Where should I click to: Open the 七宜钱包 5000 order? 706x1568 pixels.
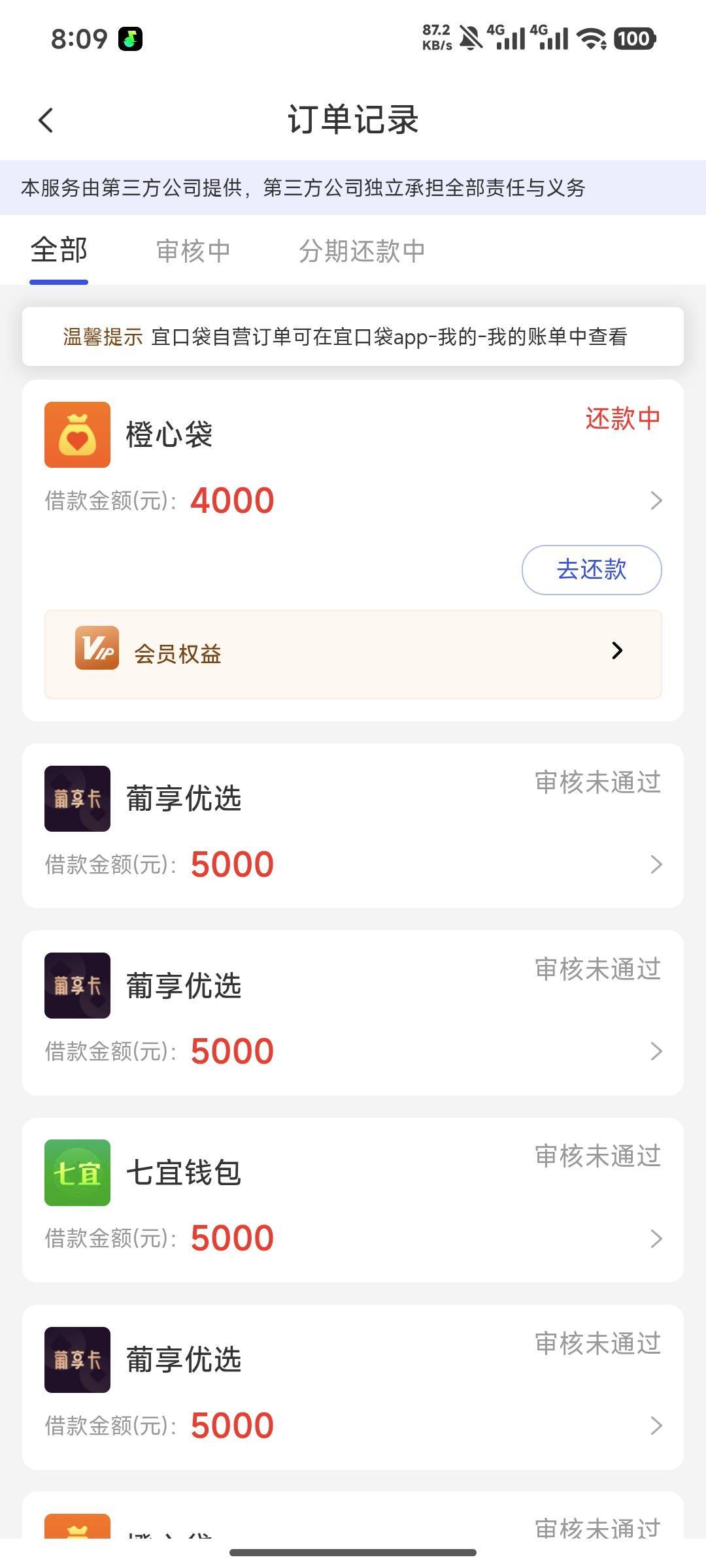(x=353, y=1200)
